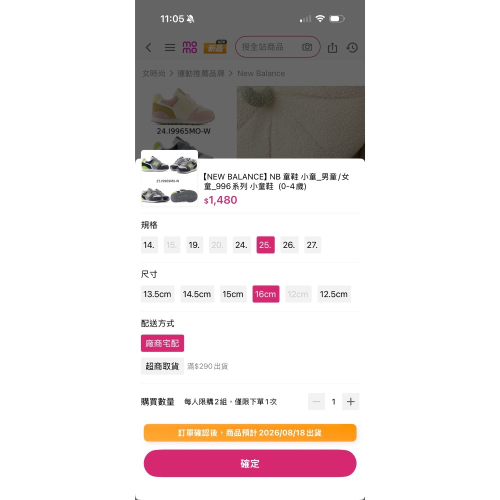Open the product thumbnail image
Viewport: 500px width, 500px height.
pos(169,178)
